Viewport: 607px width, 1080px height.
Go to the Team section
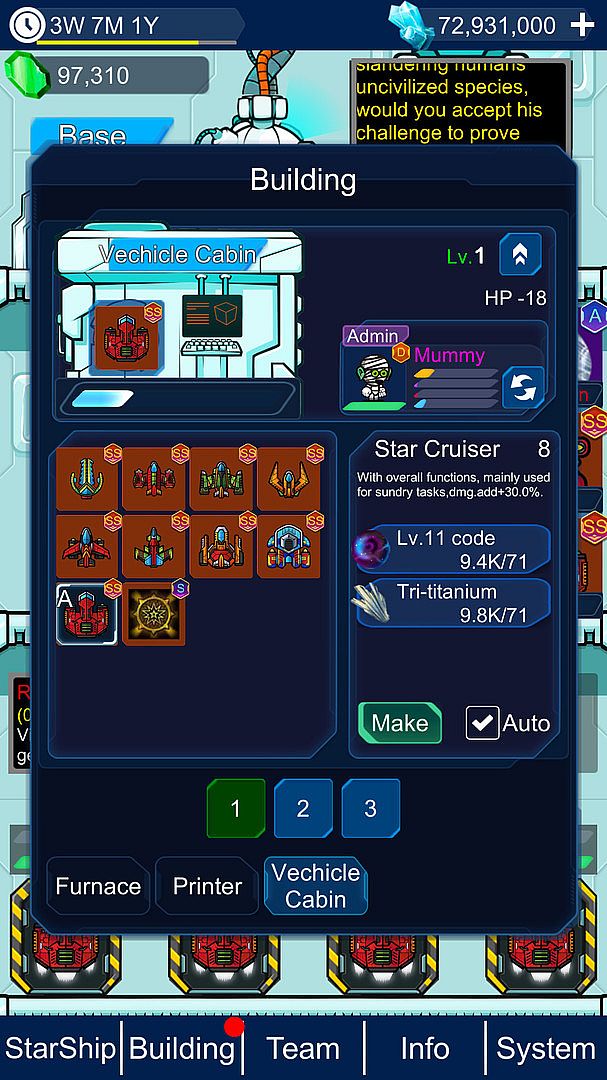coord(303,1048)
